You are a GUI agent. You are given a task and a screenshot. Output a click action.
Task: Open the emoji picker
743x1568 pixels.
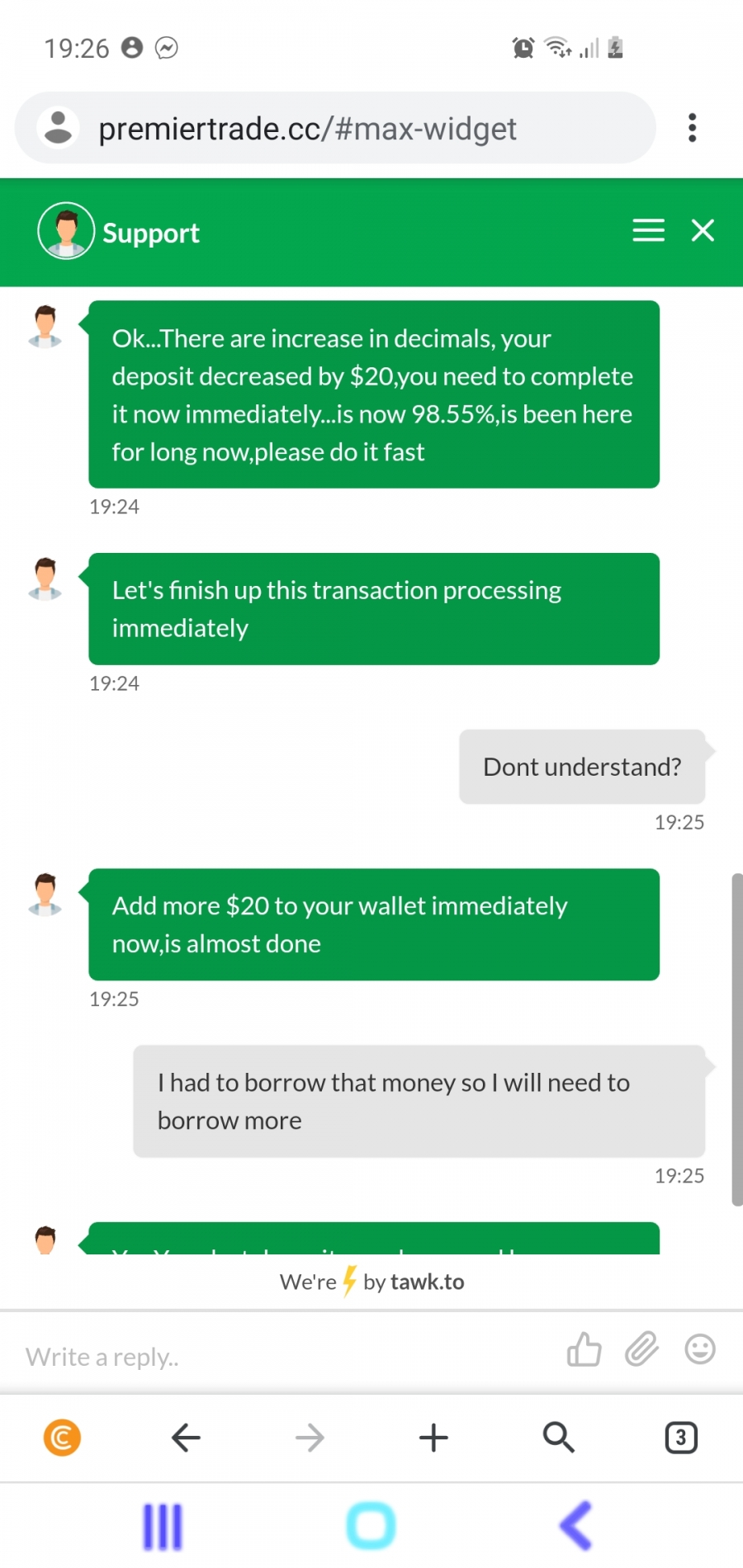[700, 1350]
